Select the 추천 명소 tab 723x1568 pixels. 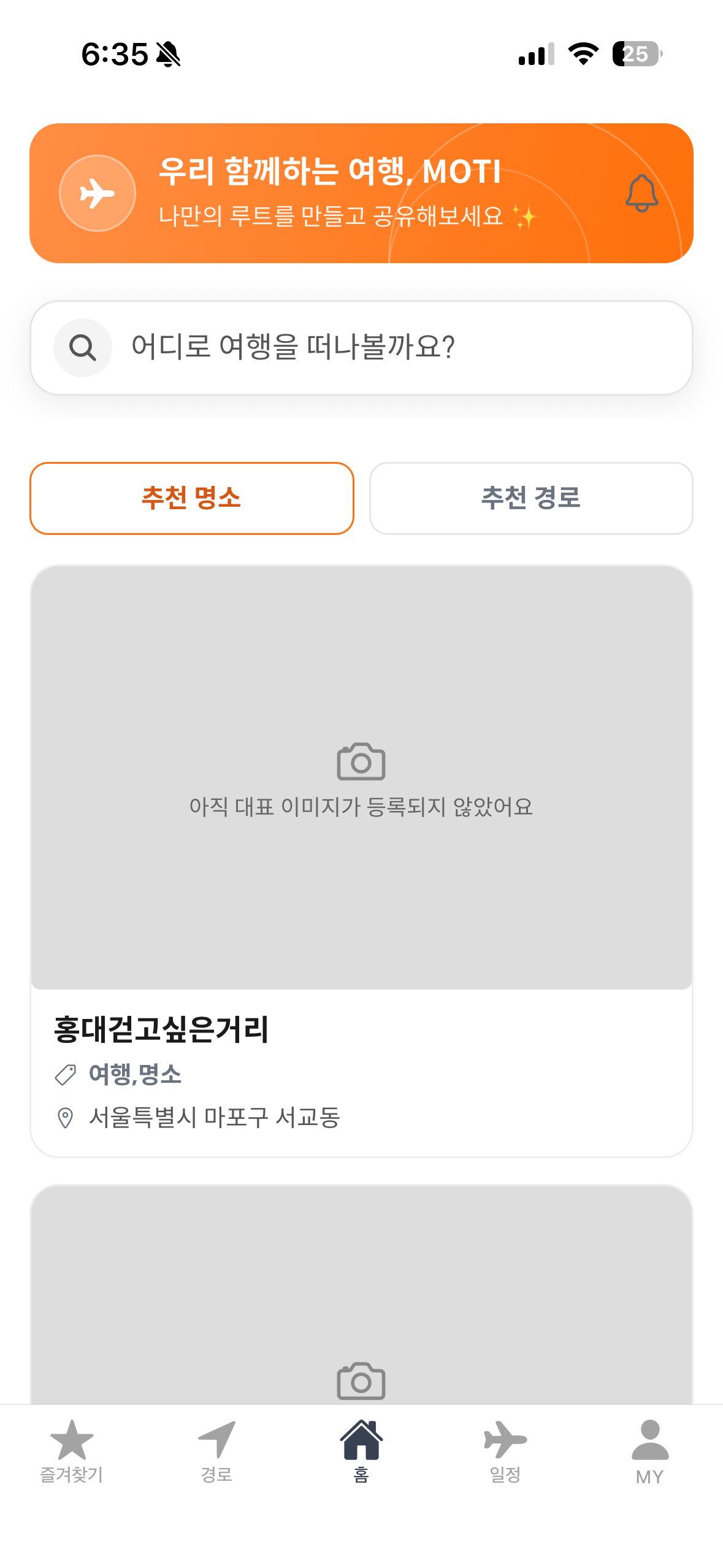coord(191,498)
